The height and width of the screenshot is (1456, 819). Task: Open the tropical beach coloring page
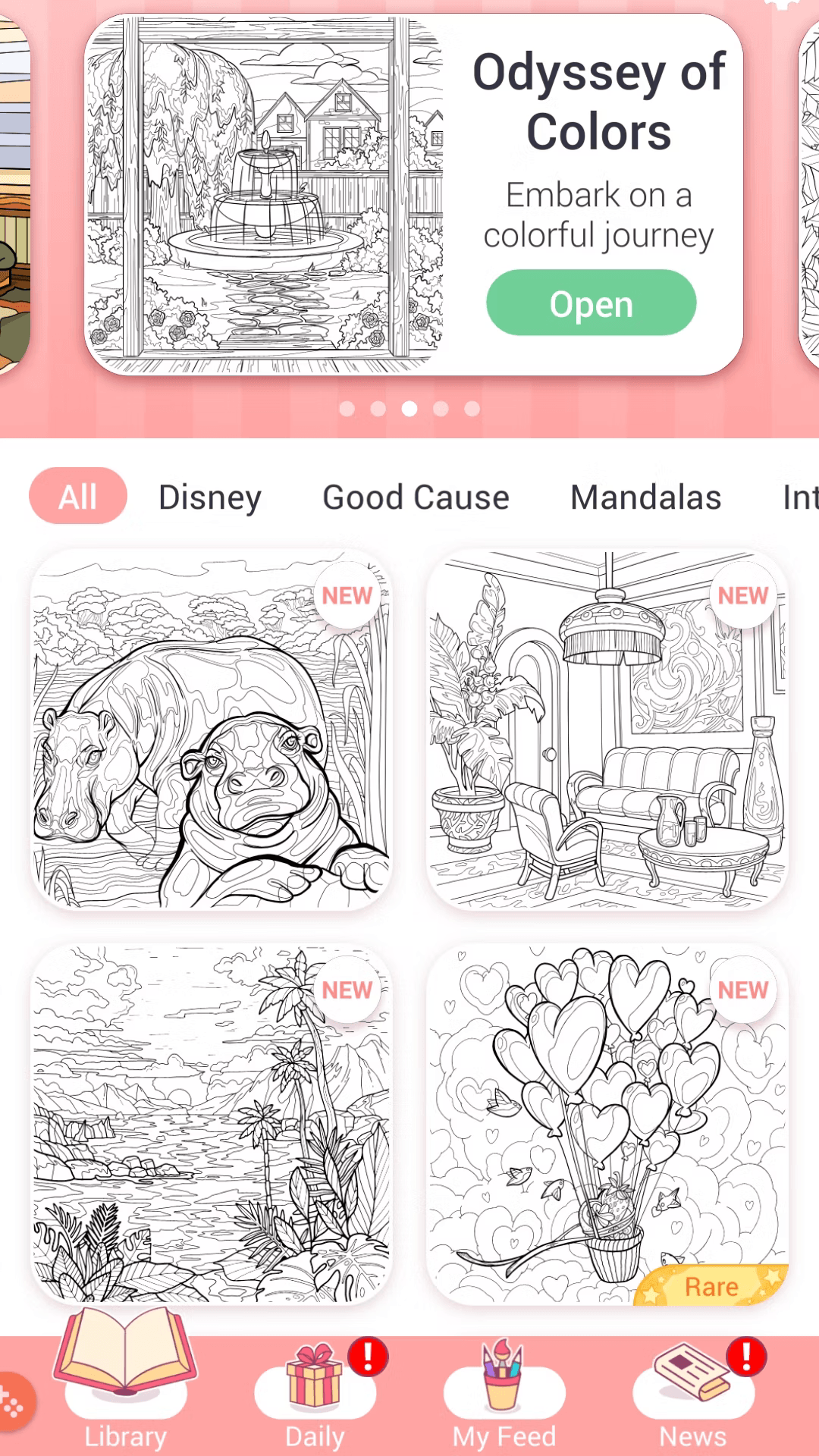click(x=211, y=1124)
